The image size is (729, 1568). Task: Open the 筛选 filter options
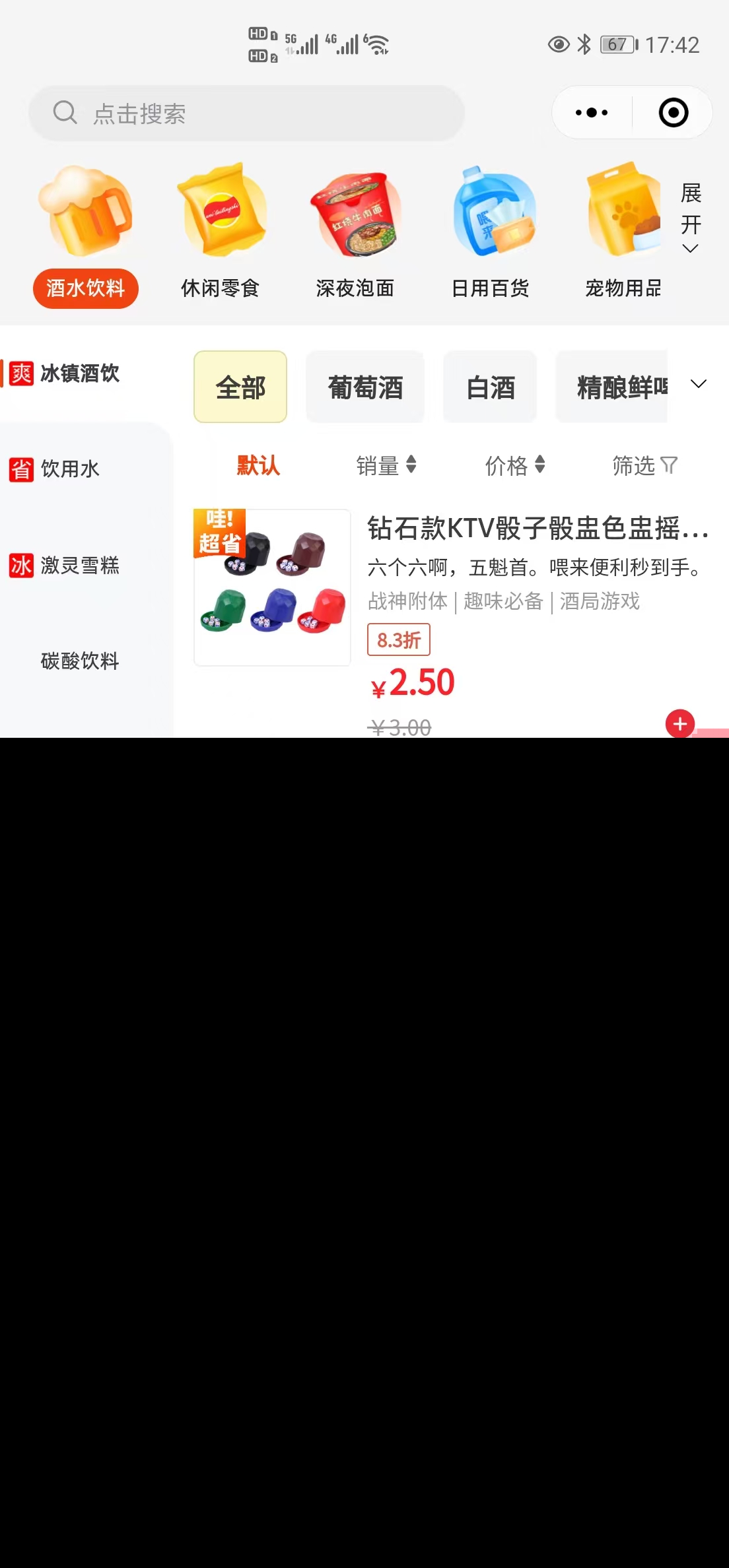click(x=644, y=466)
